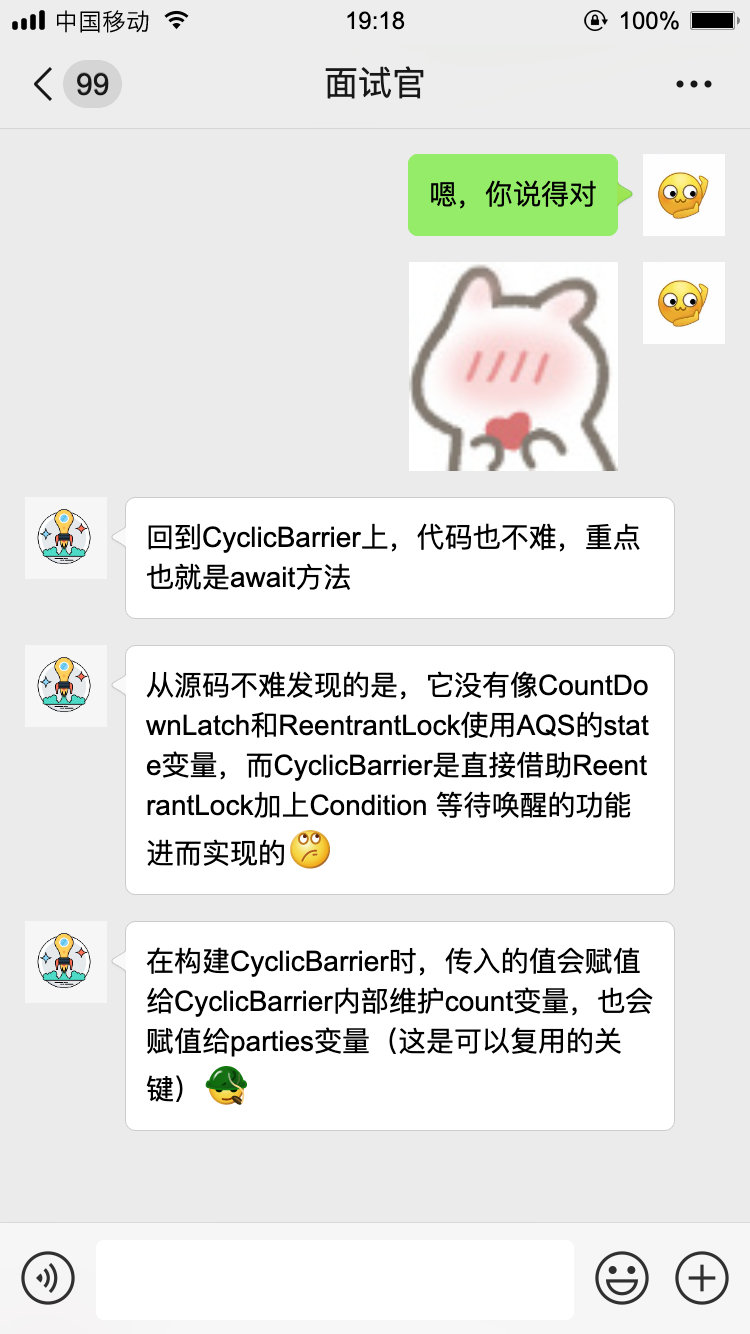Go back to the chat list
The image size is (750, 1334).
[44, 84]
